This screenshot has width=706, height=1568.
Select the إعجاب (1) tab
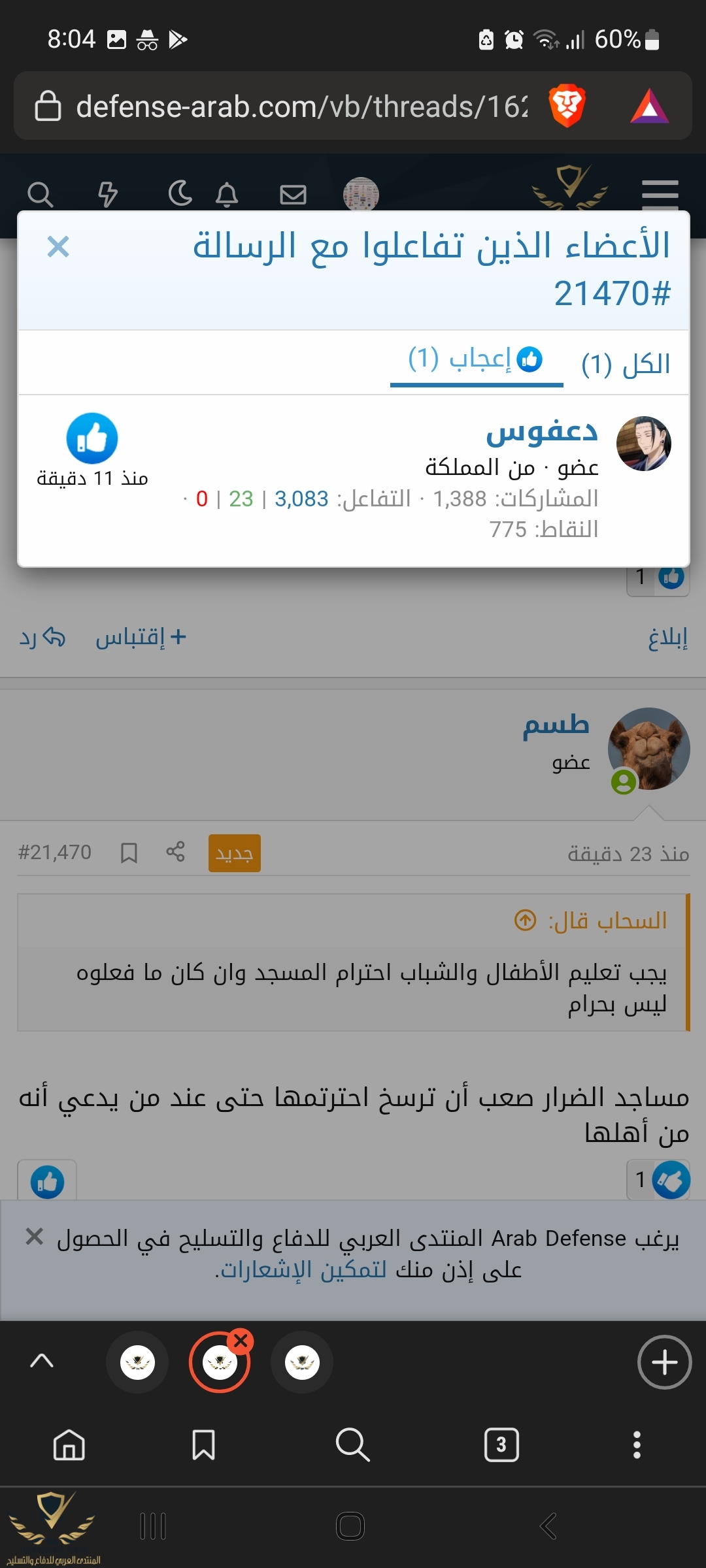(476, 360)
